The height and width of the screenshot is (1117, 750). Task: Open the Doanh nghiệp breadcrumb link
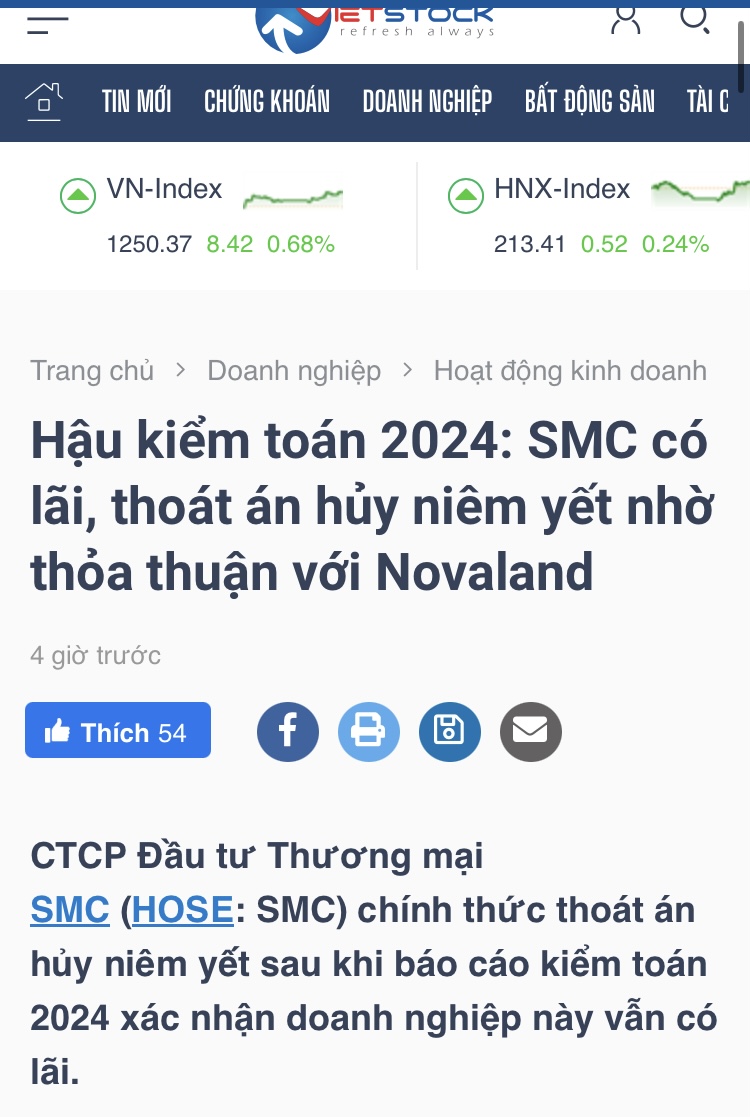point(294,371)
